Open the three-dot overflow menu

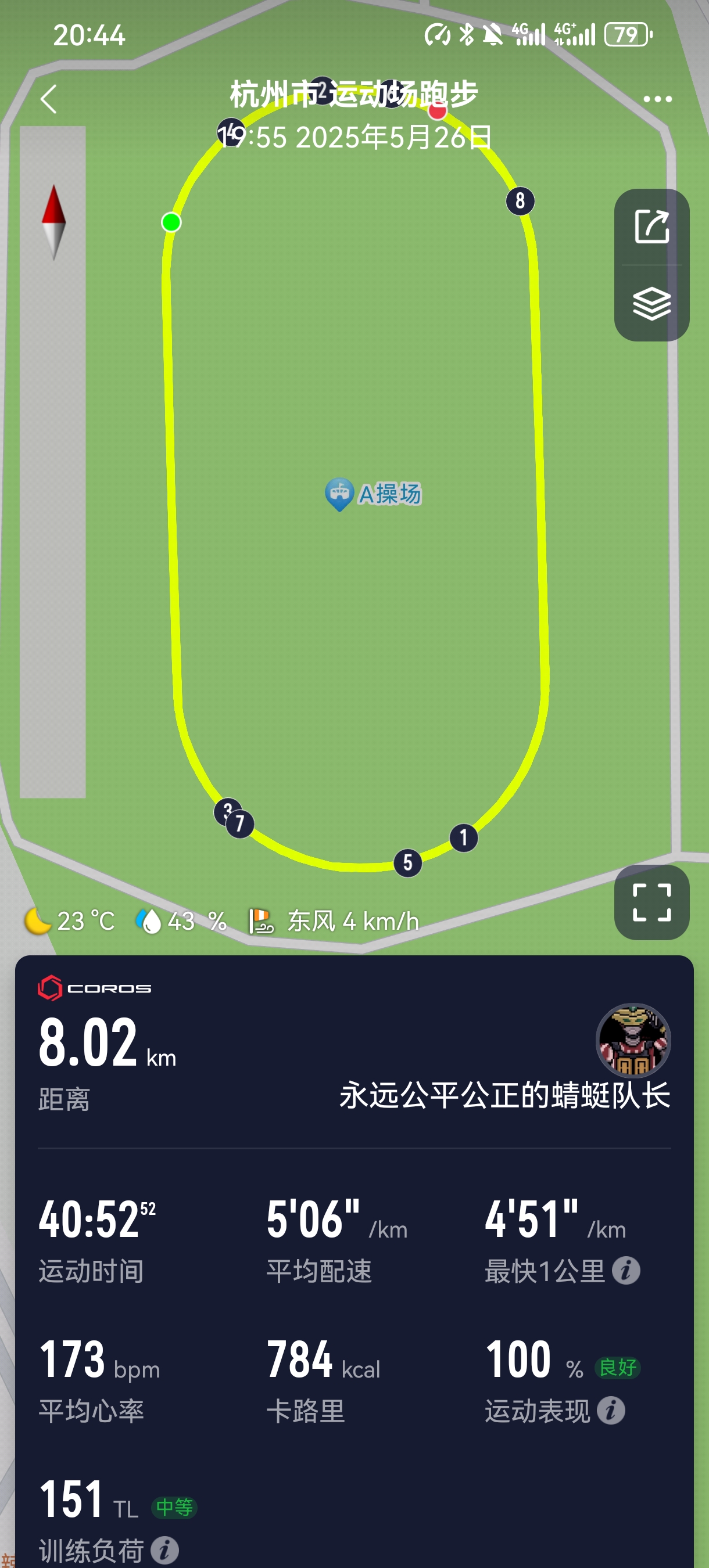tap(657, 99)
